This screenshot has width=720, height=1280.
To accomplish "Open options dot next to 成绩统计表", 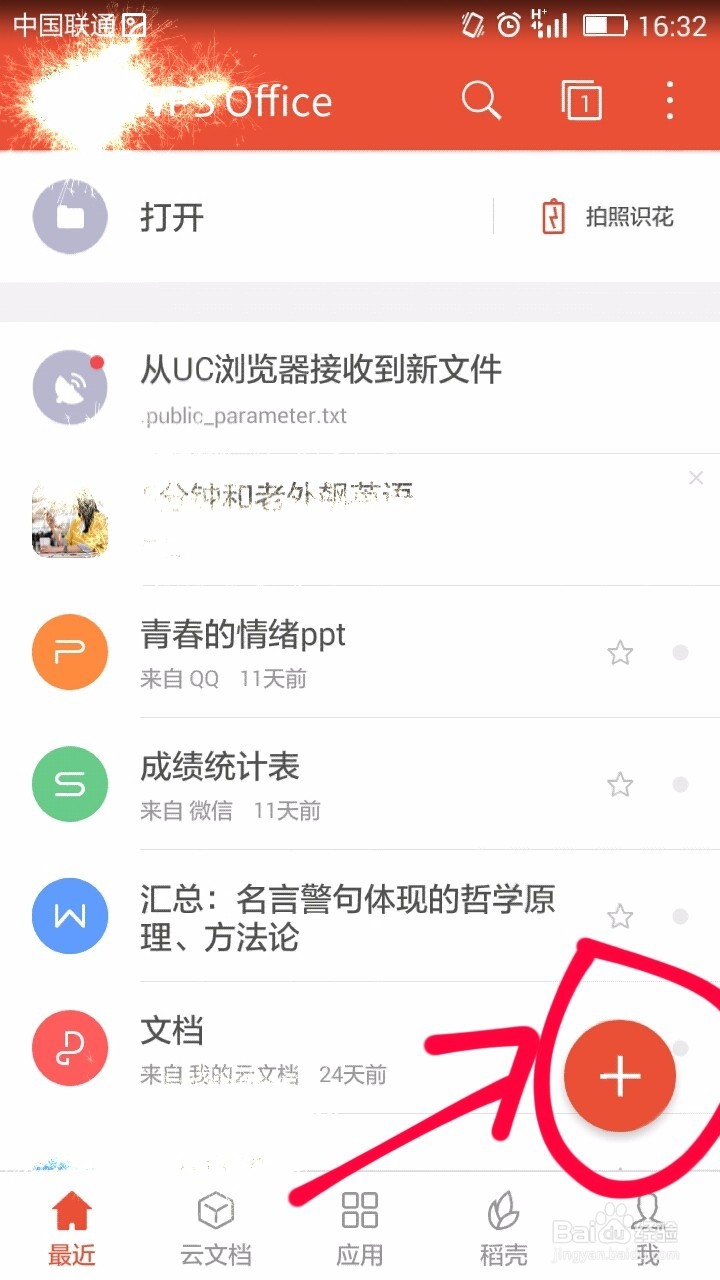I will (x=681, y=784).
